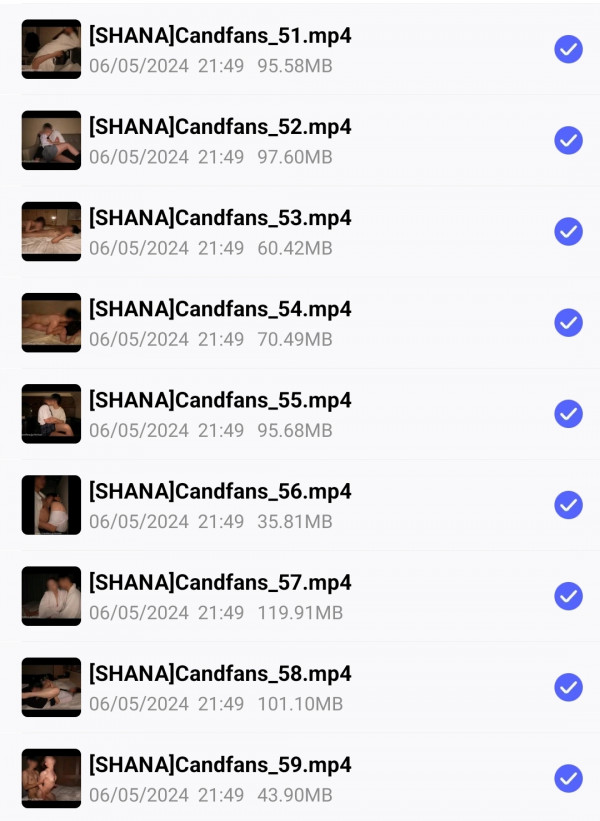The image size is (600, 821).
Task: Deselect Candfans_58.mp4 from selection
Action: point(568,687)
